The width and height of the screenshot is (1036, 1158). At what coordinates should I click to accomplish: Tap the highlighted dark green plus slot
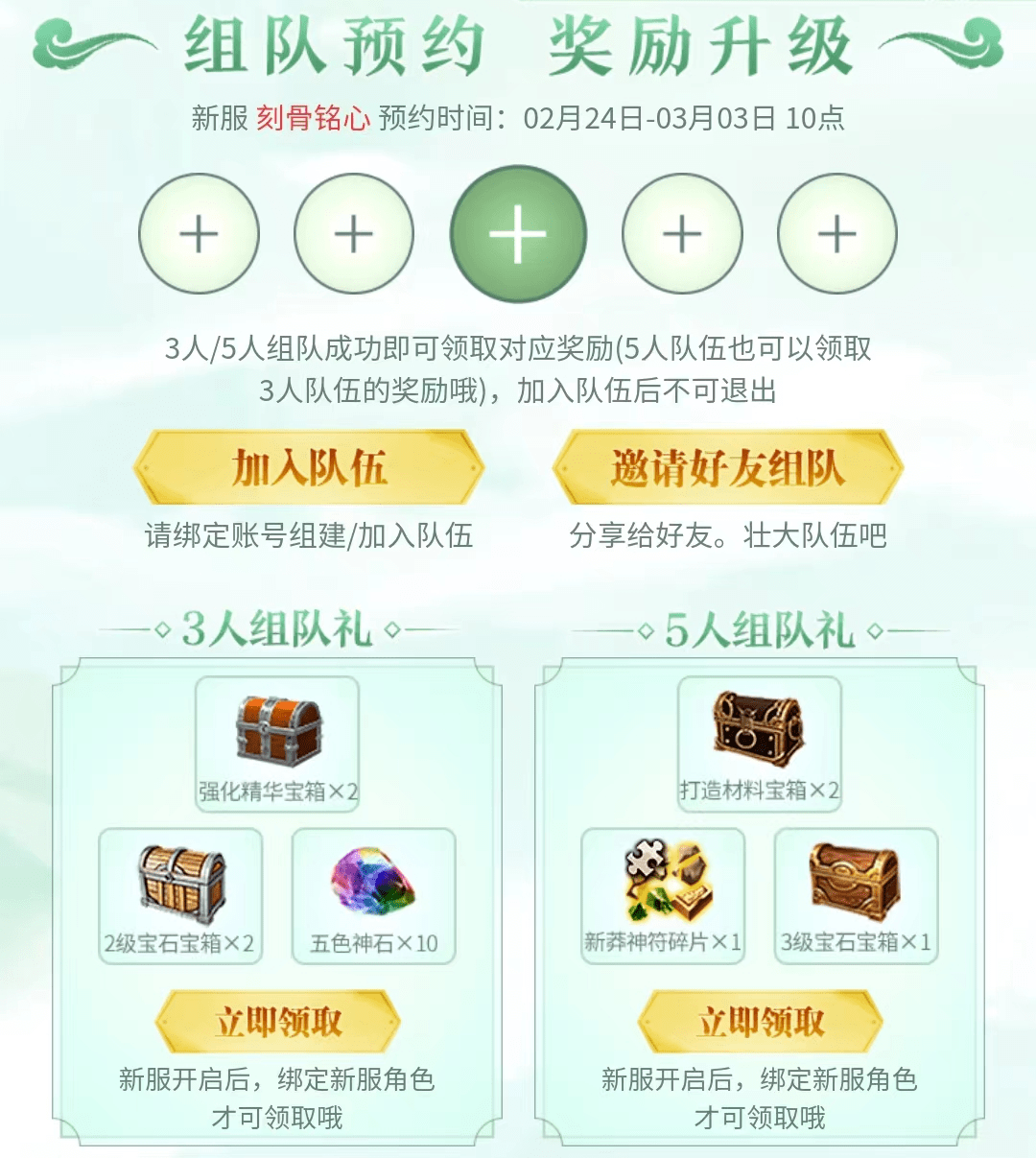point(518,234)
